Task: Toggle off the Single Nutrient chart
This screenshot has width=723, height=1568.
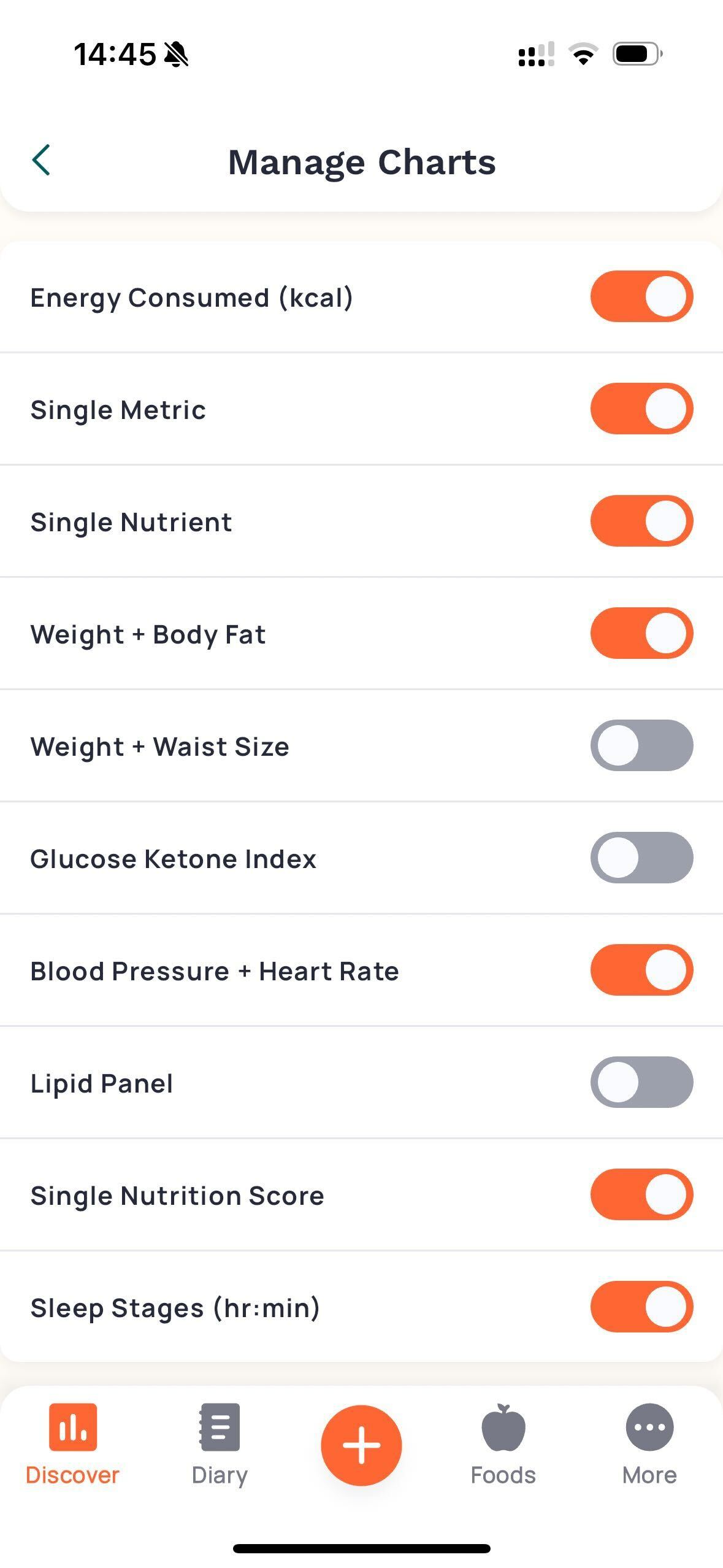Action: point(641,521)
